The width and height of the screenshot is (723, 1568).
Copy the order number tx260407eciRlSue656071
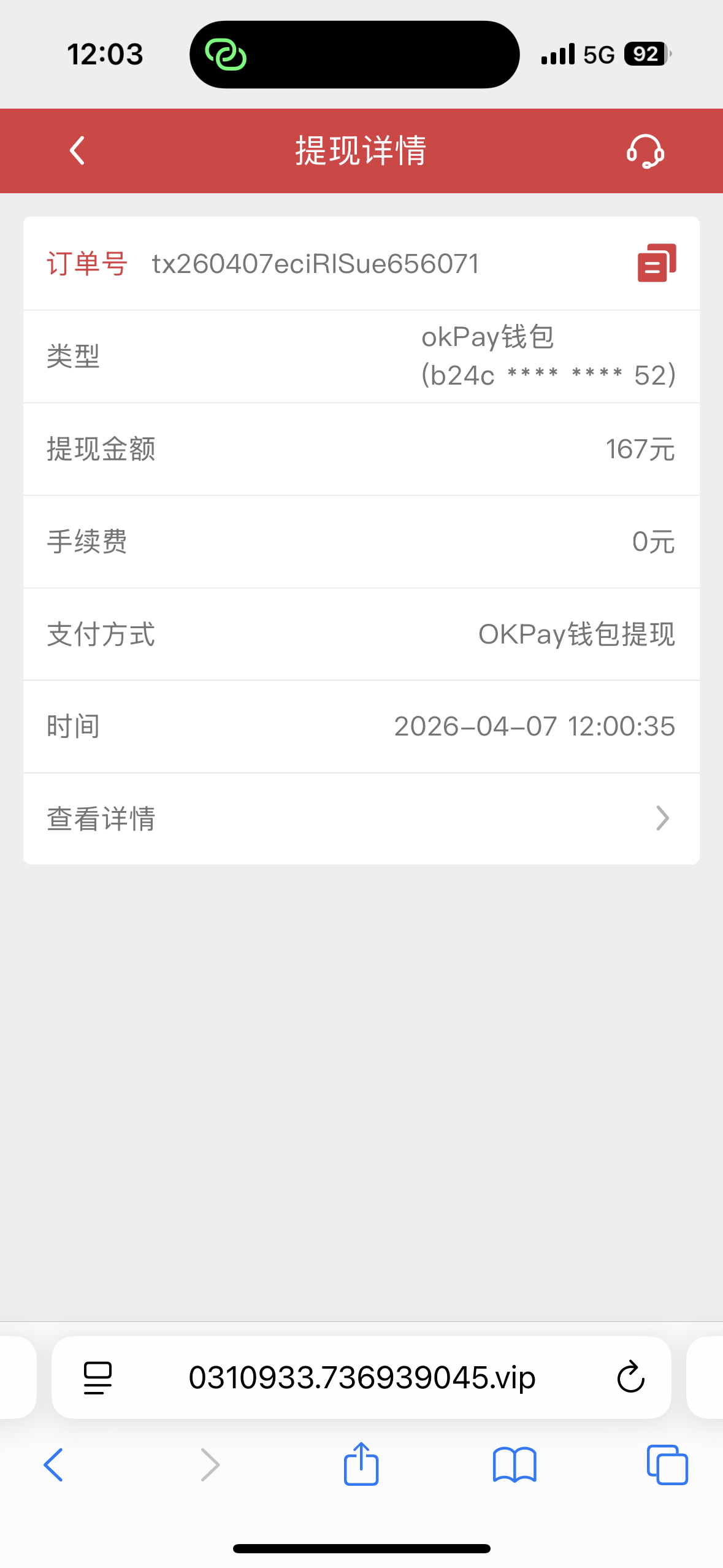pos(654,263)
